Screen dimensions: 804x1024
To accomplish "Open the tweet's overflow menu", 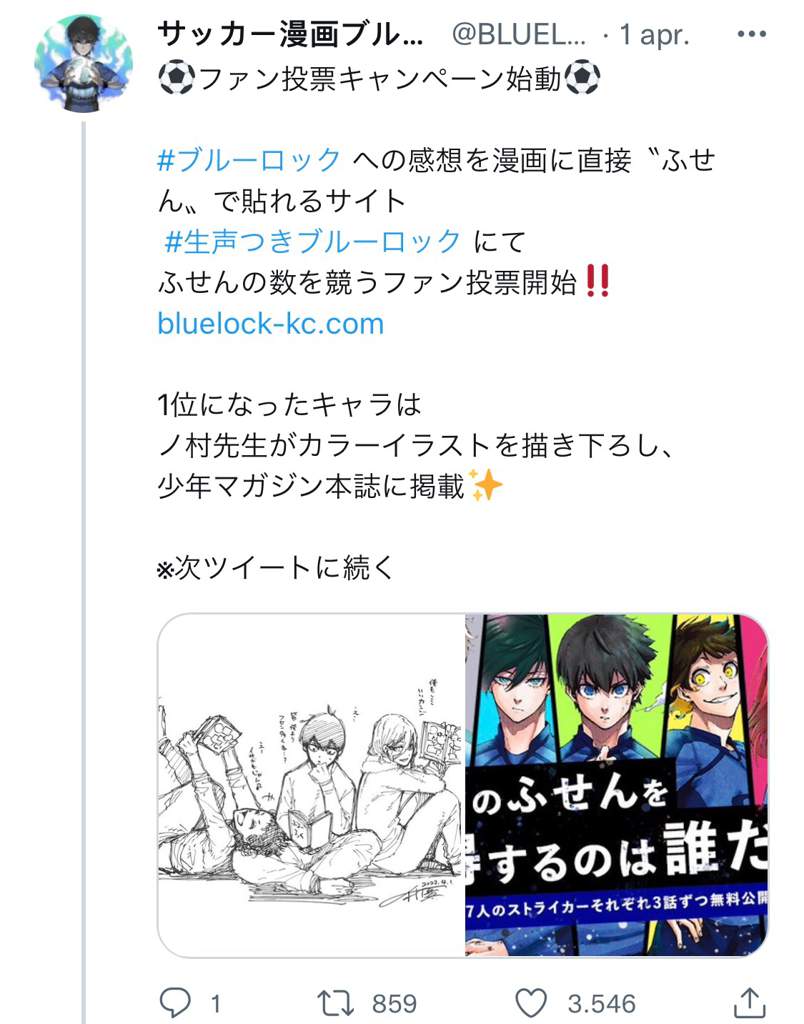I will coord(750,34).
